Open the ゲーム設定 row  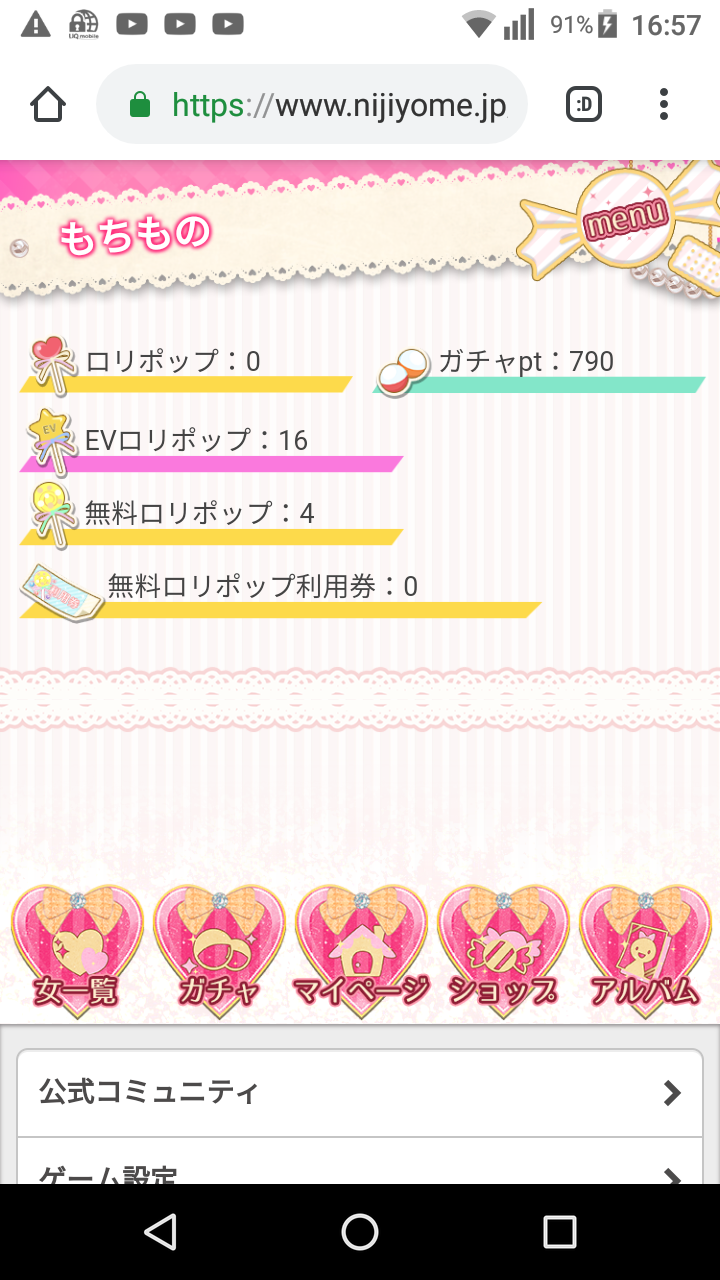pos(360,1168)
